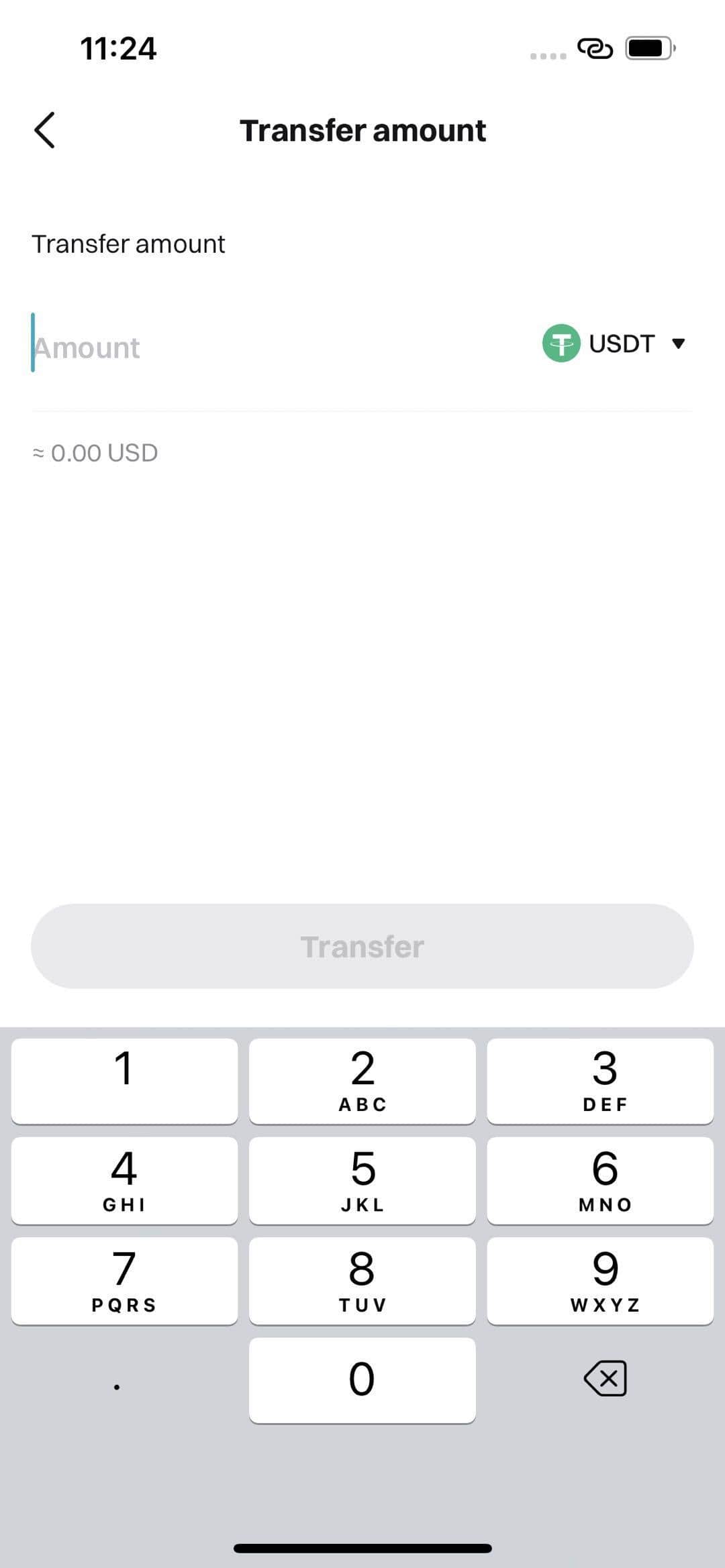Tap the Transfer button
The height and width of the screenshot is (1568, 725).
click(x=362, y=946)
